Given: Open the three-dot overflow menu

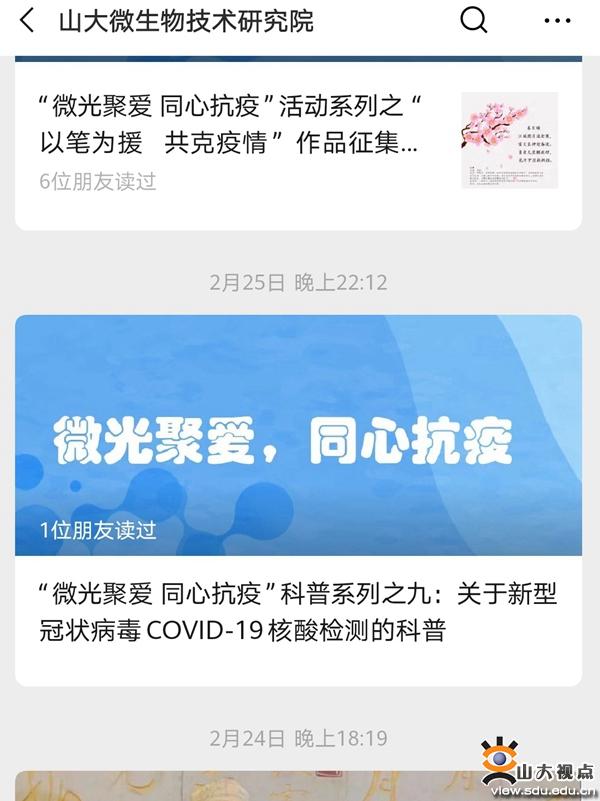Looking at the screenshot, I should tap(557, 20).
